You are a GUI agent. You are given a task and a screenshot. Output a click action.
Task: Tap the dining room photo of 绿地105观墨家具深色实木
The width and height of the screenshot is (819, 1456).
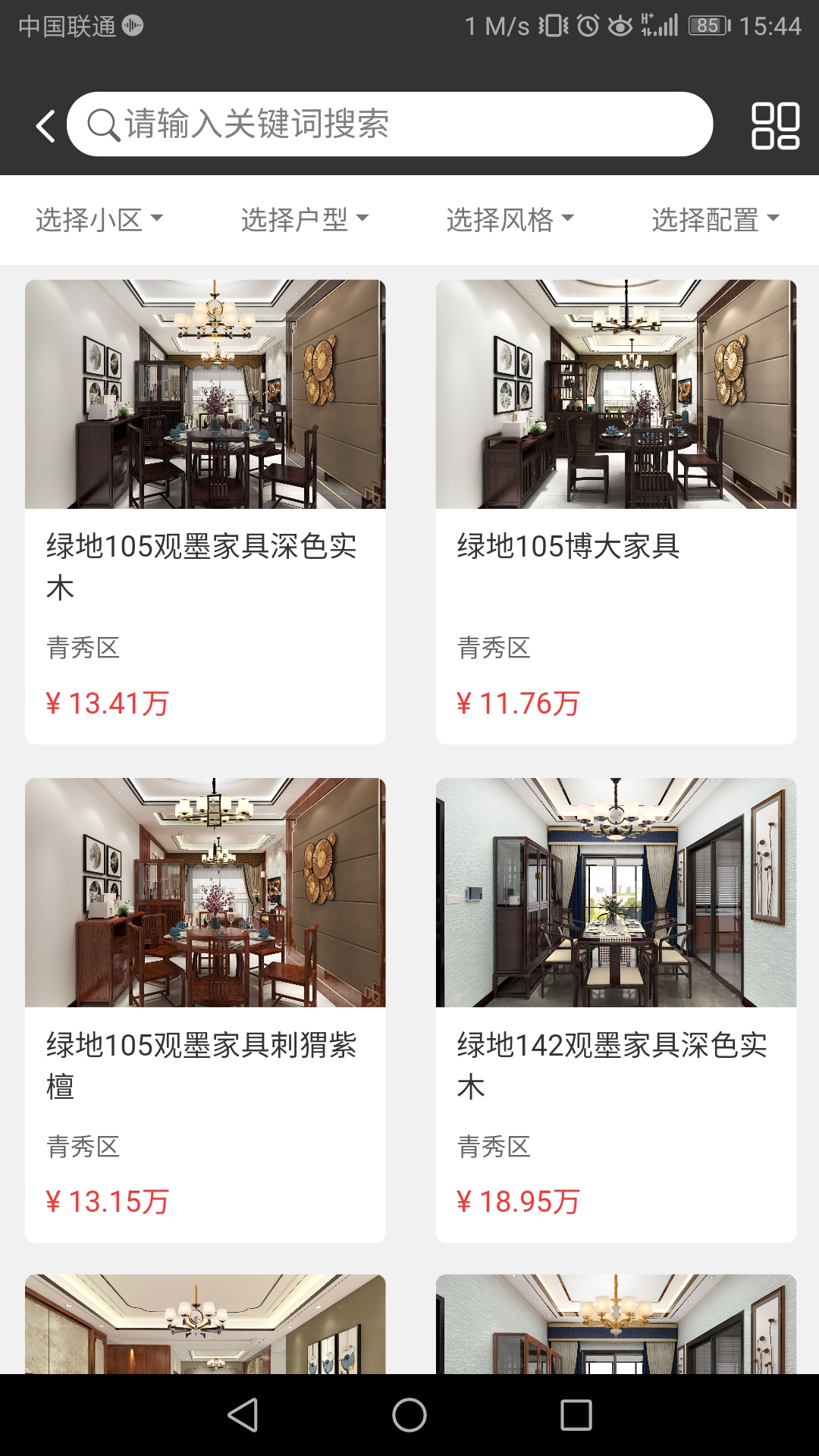[205, 394]
